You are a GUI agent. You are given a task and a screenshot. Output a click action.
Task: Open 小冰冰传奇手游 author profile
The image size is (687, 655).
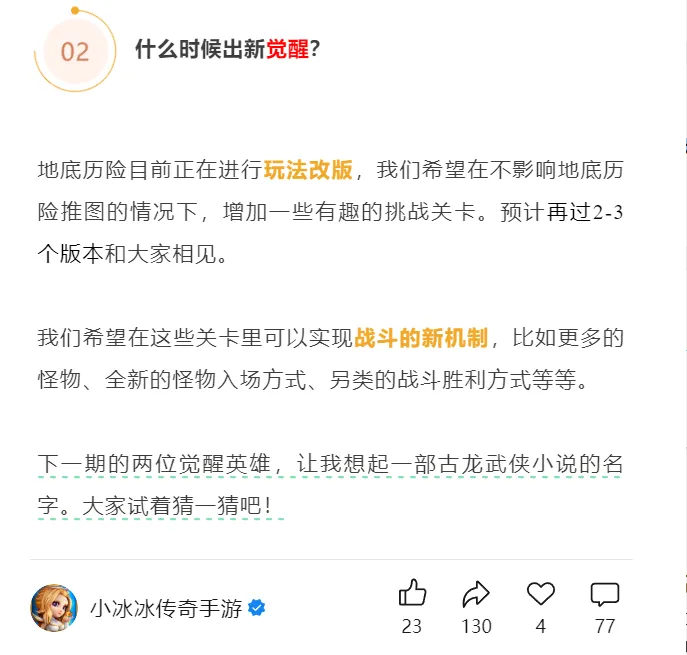click(x=166, y=608)
